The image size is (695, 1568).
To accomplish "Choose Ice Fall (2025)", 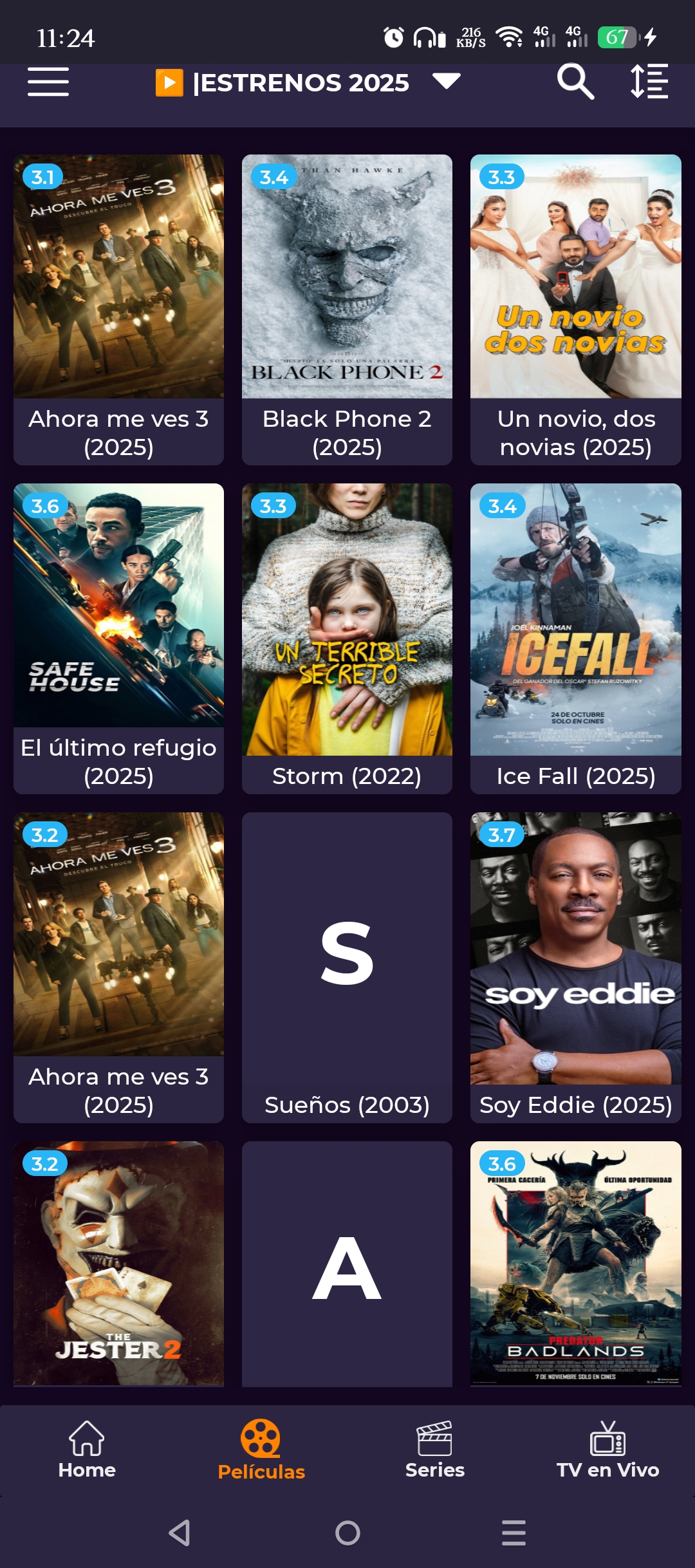I will (575, 638).
